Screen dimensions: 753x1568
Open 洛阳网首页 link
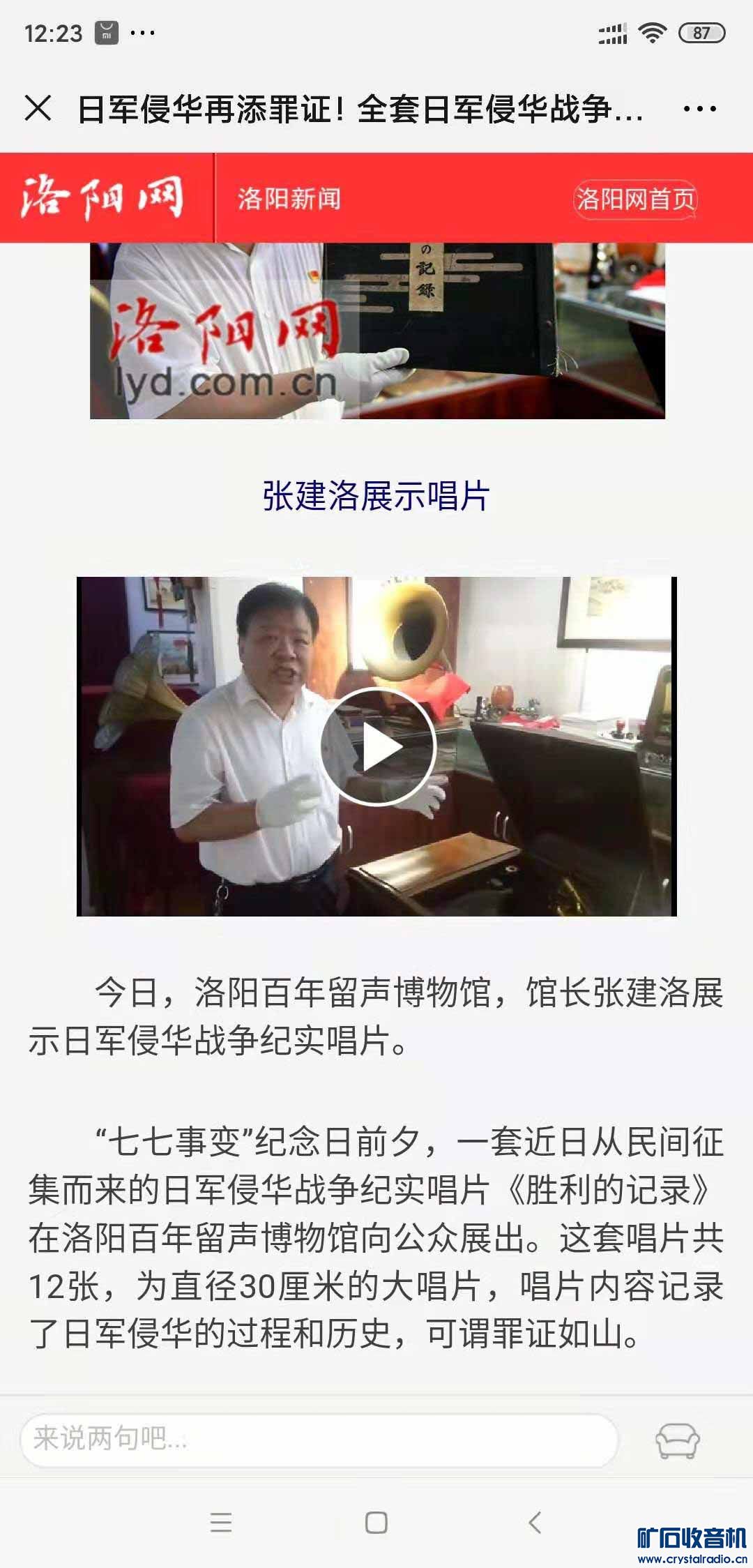click(x=634, y=199)
